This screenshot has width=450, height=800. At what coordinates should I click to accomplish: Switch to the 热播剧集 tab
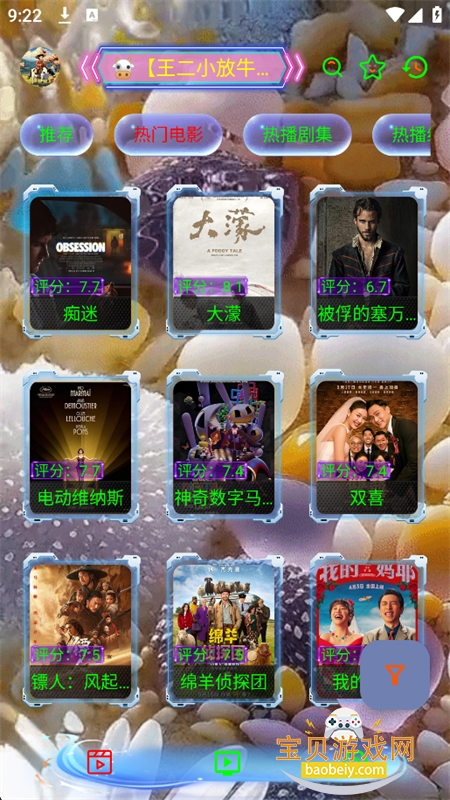point(297,135)
